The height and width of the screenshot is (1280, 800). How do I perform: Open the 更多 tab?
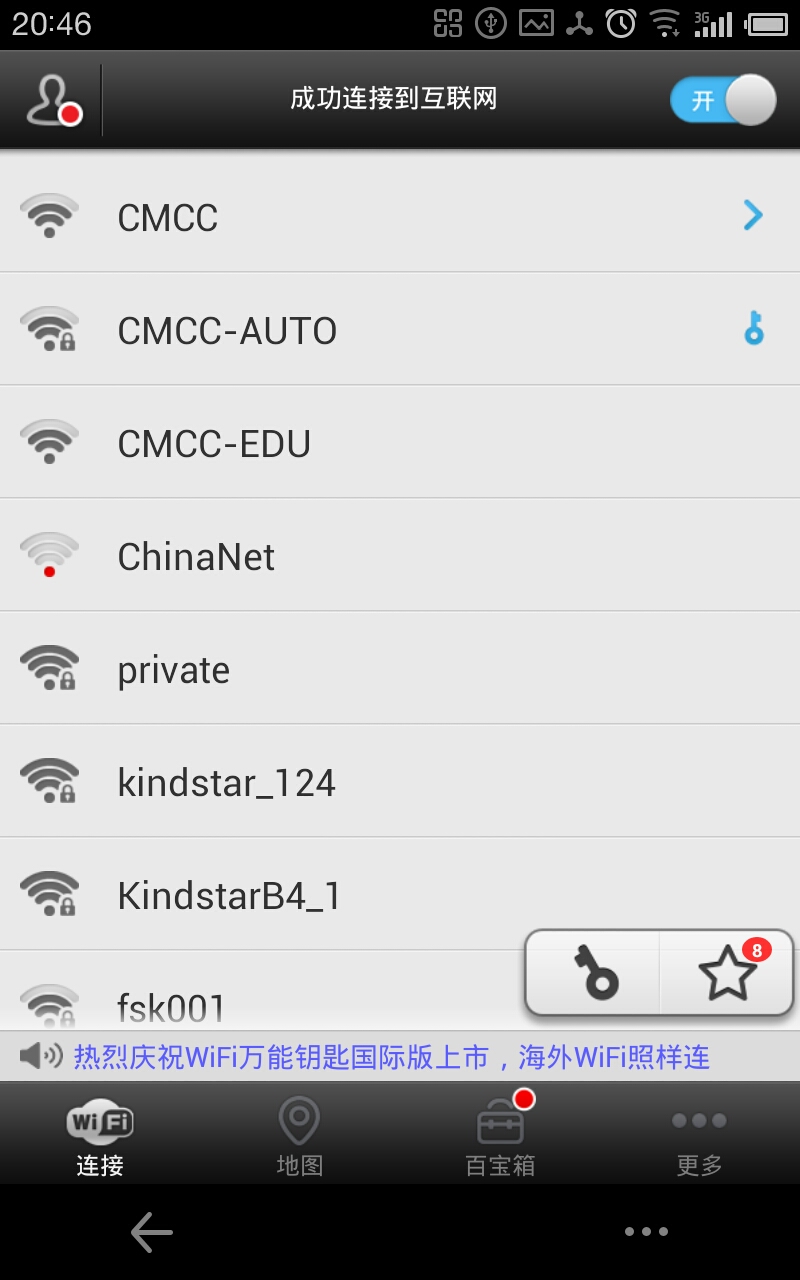[699, 1135]
